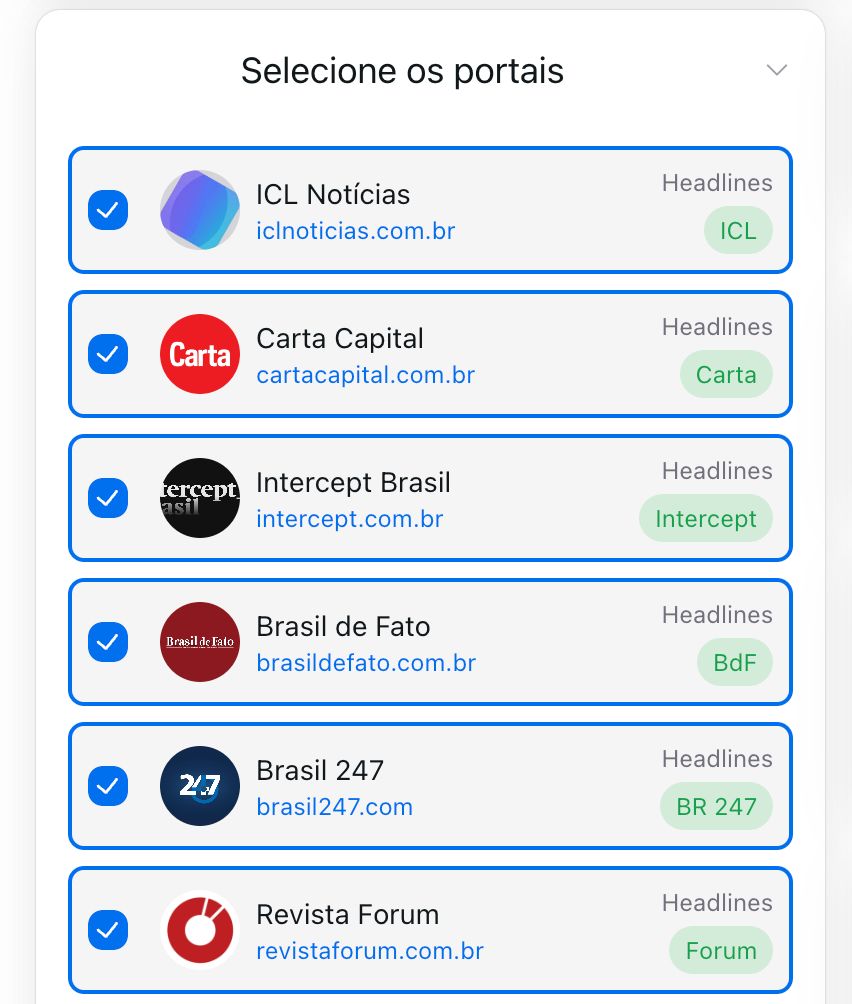Follow the brasildefato.com.br link
Screen dimensions: 852x1004
366,663
